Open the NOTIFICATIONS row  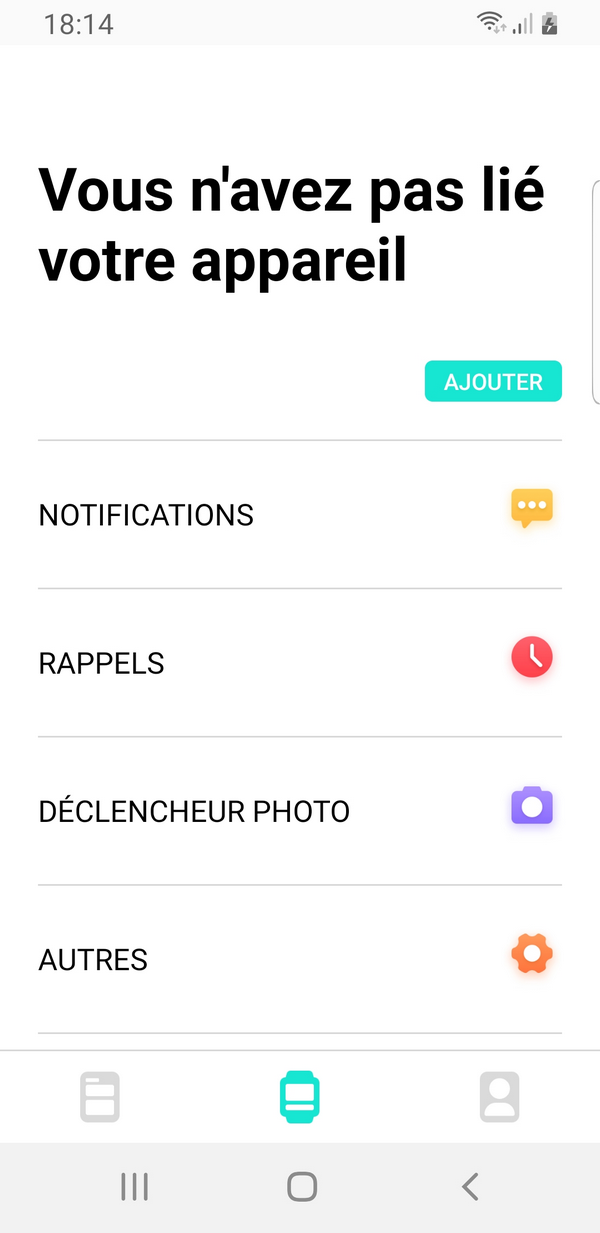click(300, 515)
